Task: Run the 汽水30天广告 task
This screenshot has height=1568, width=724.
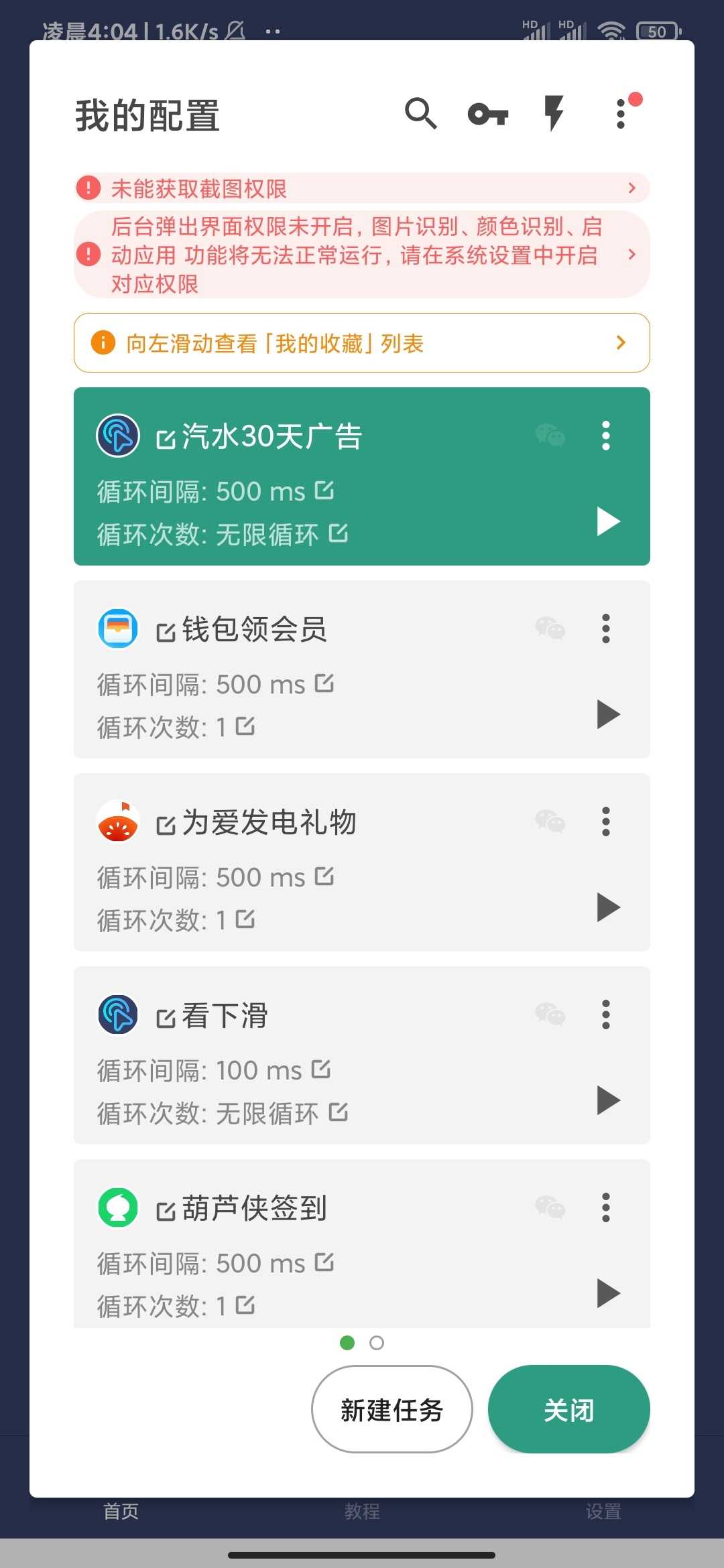Action: pyautogui.click(x=608, y=521)
